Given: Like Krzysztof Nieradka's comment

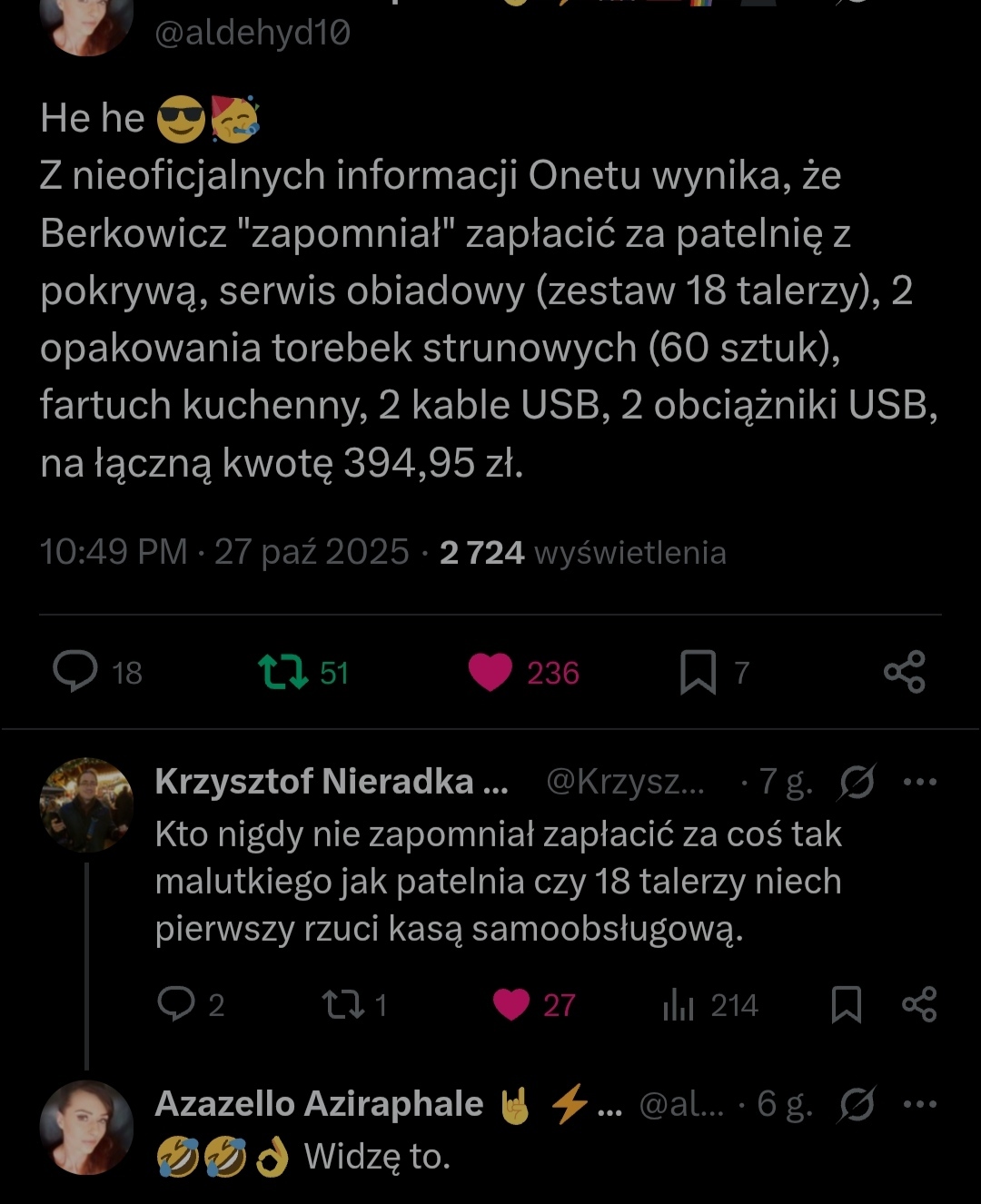Looking at the screenshot, I should coord(511,1004).
